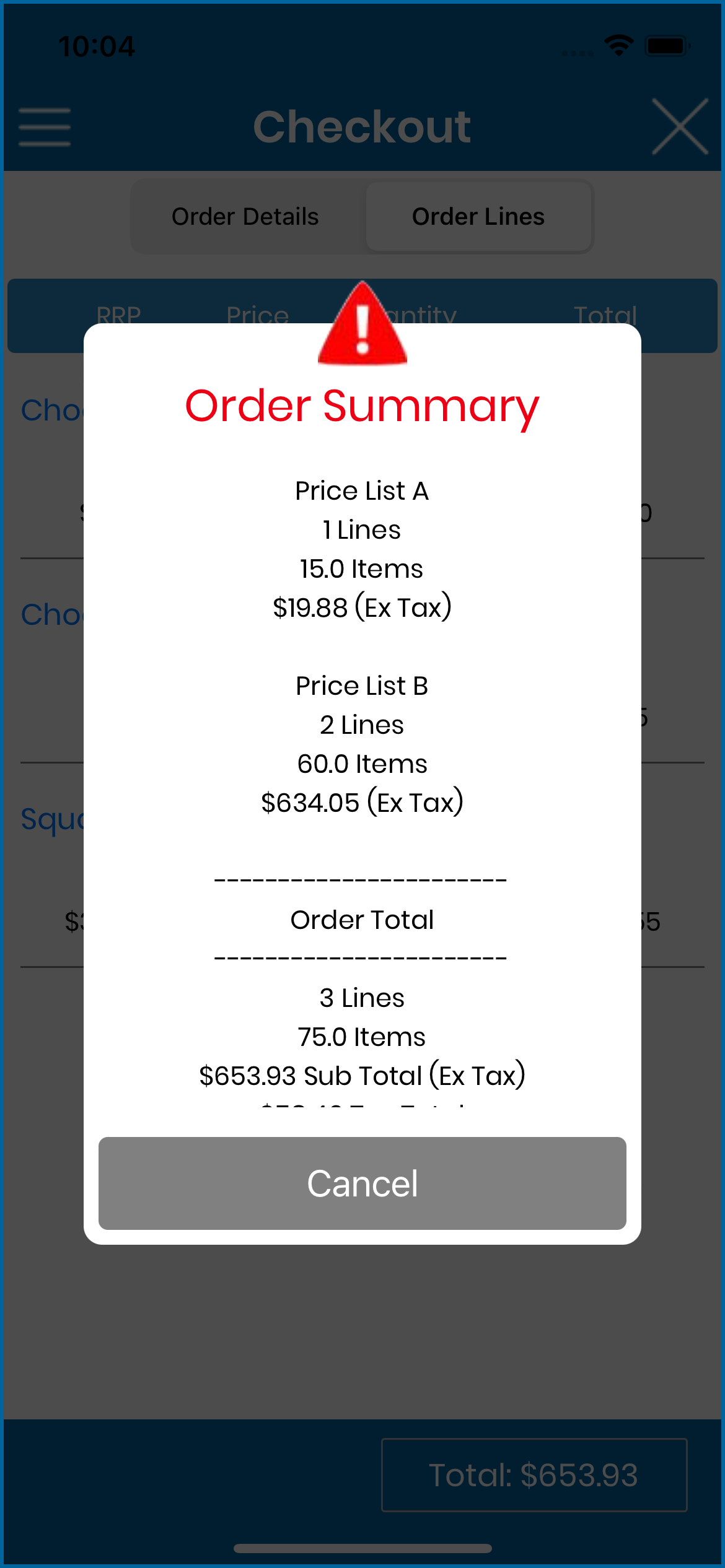This screenshot has width=725, height=1568.
Task: Open the hamburger menu
Action: (x=45, y=127)
